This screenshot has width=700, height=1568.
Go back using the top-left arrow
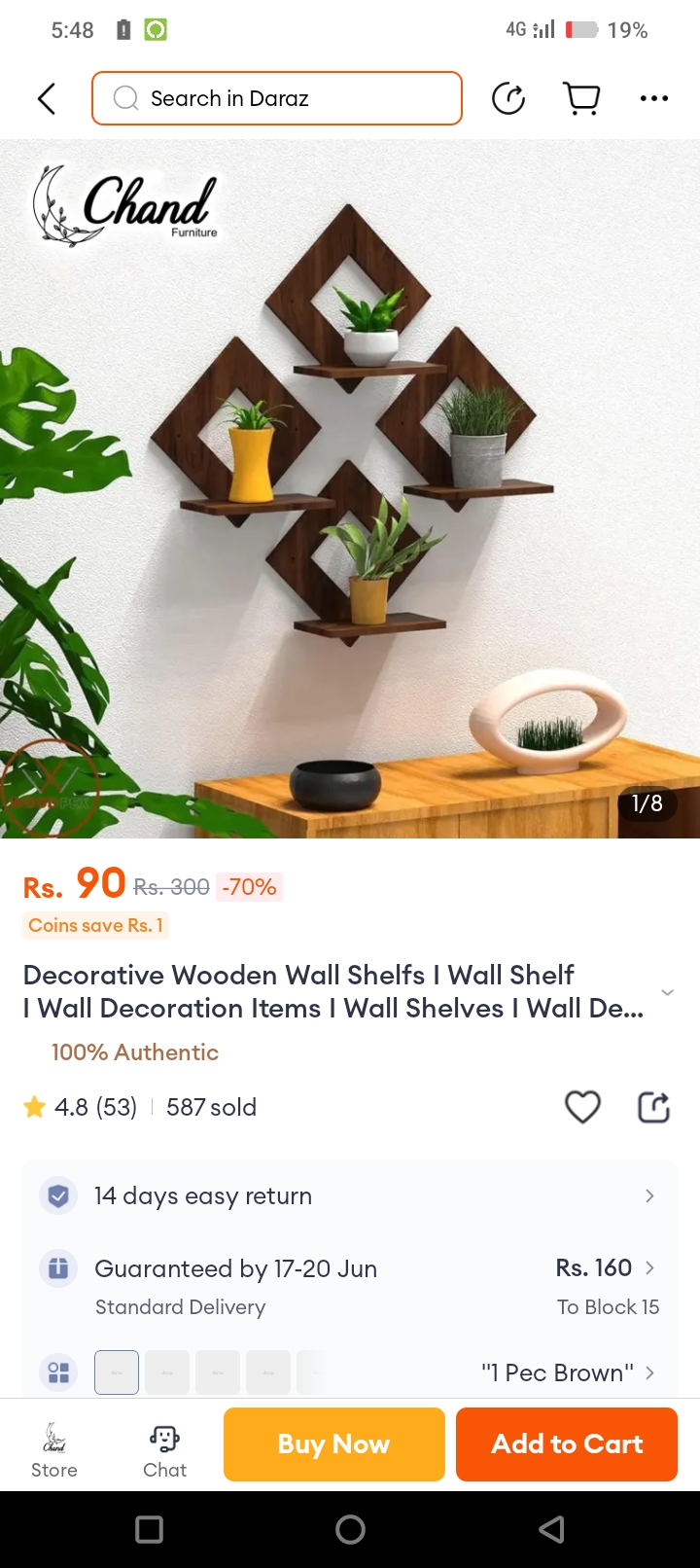[46, 98]
